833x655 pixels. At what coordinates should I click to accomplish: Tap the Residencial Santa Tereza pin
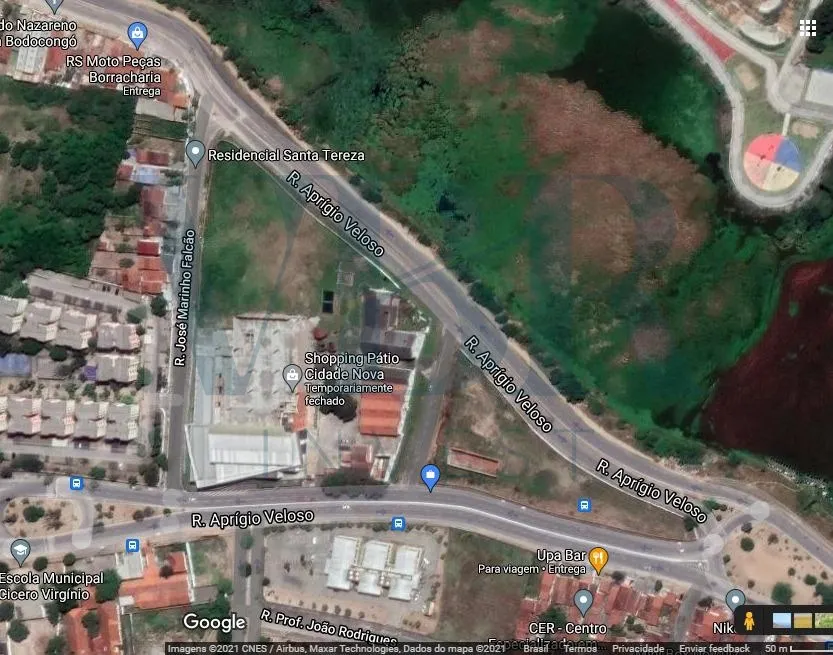coord(195,153)
